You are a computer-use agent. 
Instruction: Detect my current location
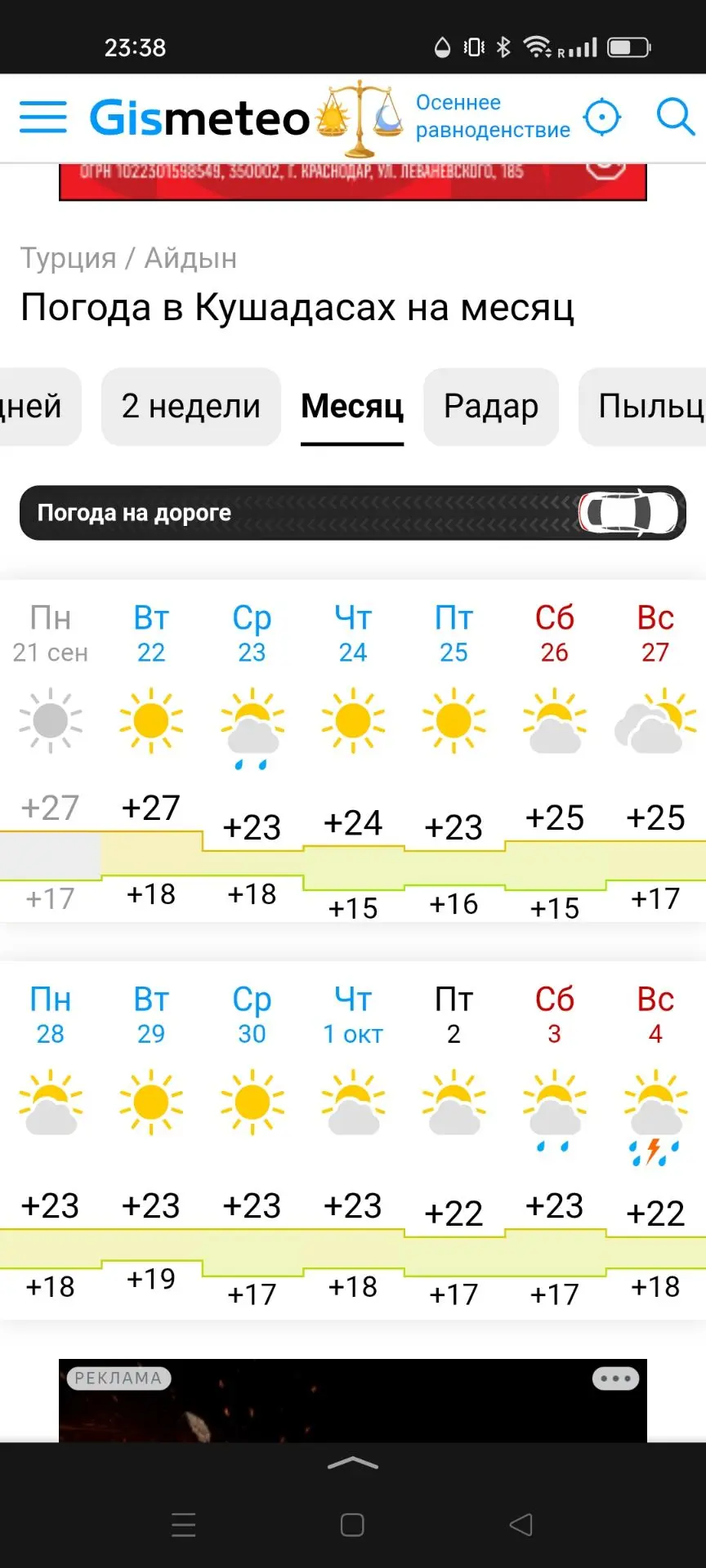point(603,118)
